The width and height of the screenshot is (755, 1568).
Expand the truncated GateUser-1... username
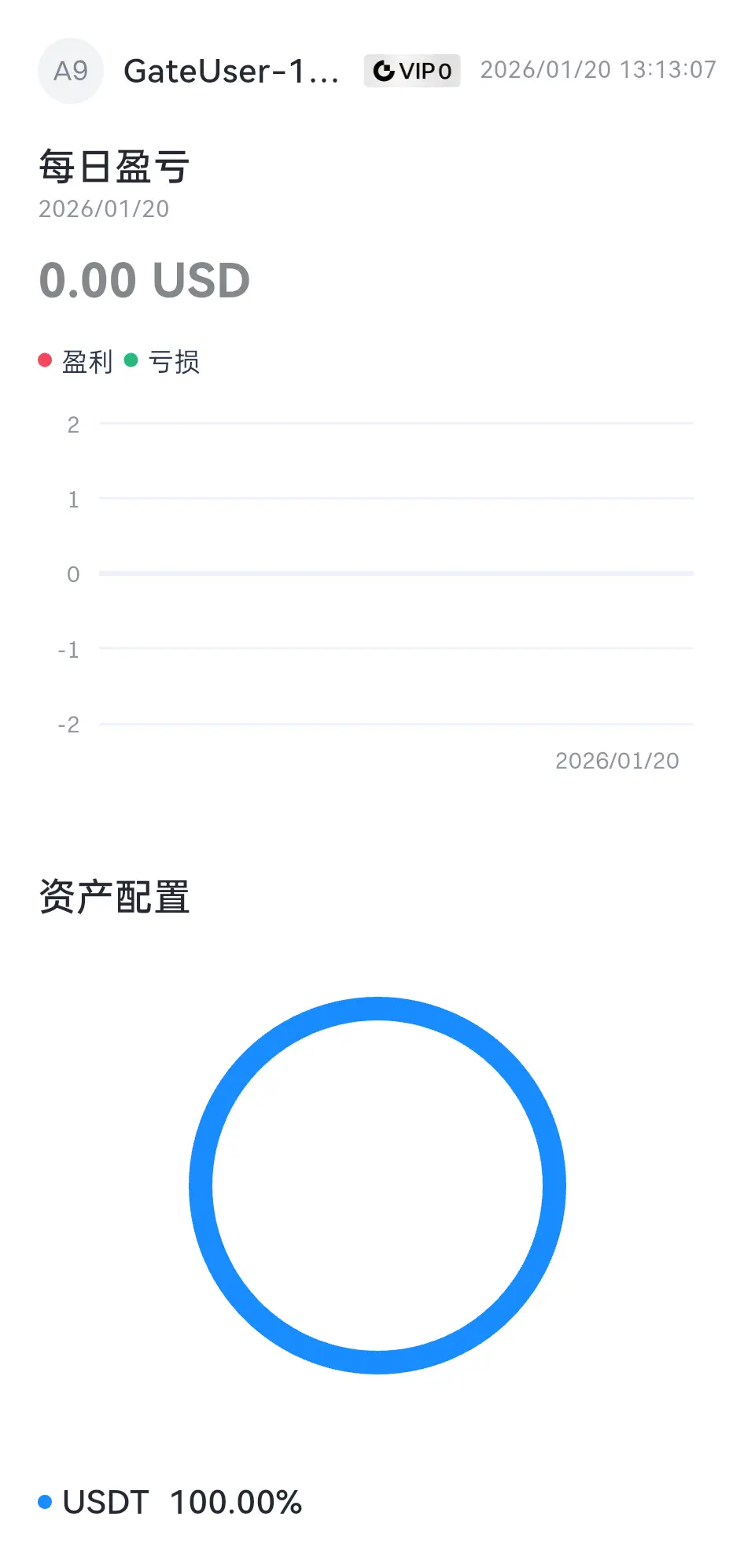(232, 72)
